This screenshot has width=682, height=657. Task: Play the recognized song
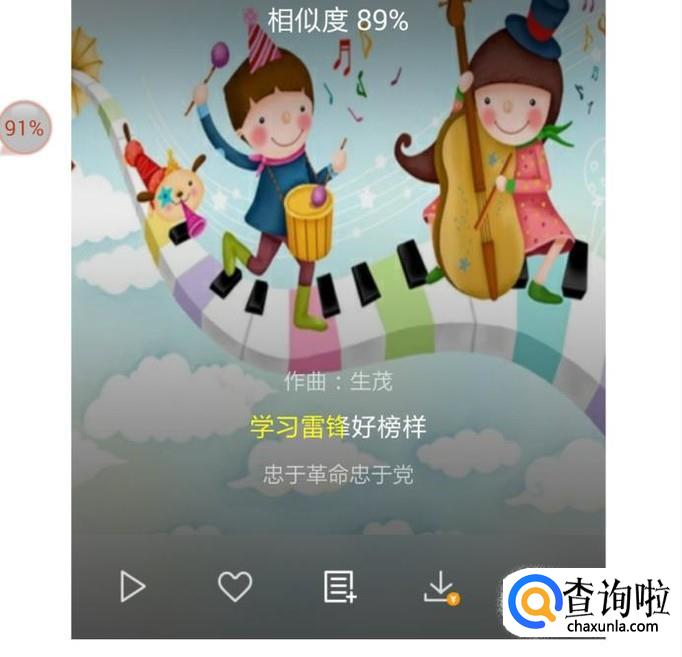point(132,586)
